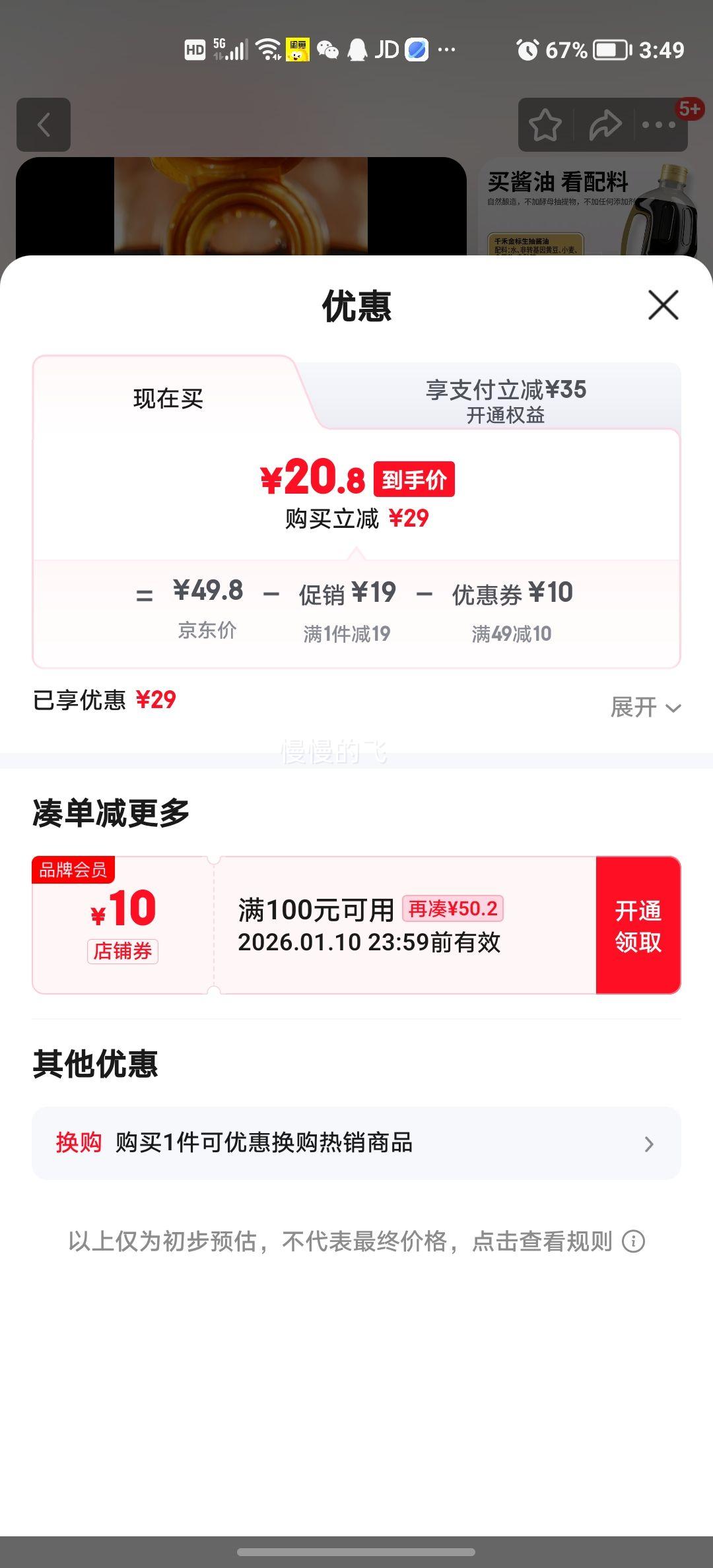Viewport: 713px width, 1568px height.
Task: Tap the back arrow at top left
Action: (x=44, y=125)
